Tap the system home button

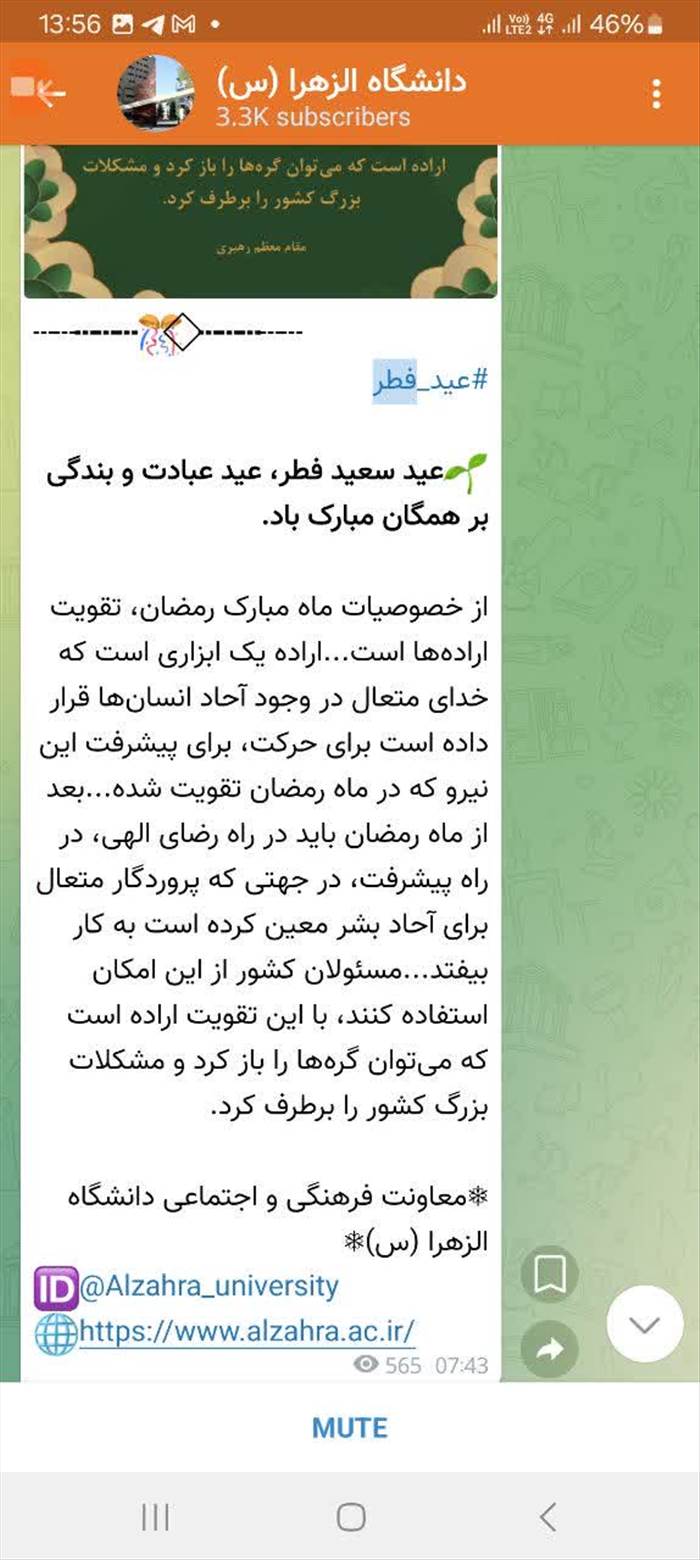point(351,1517)
